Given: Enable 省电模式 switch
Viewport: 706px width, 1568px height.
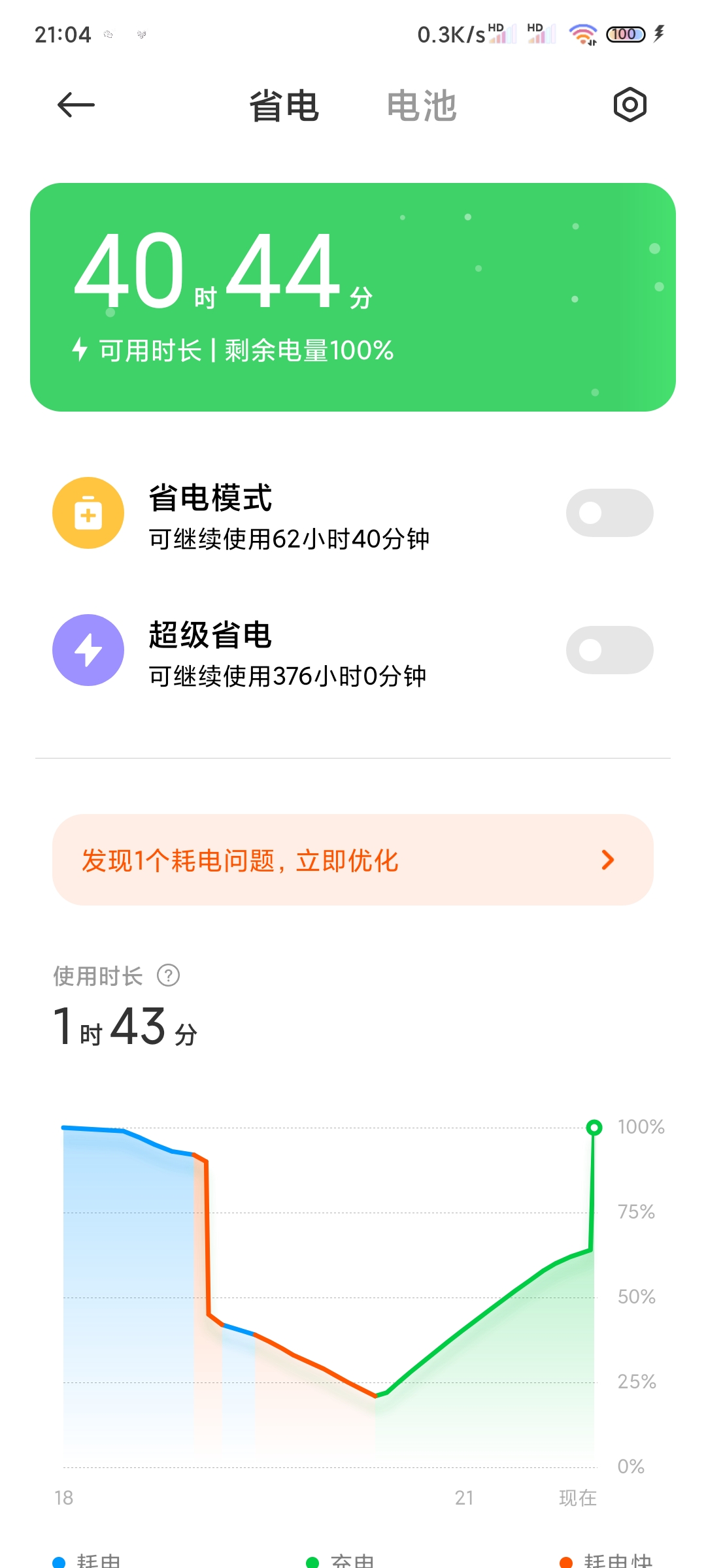Looking at the screenshot, I should tap(609, 513).
